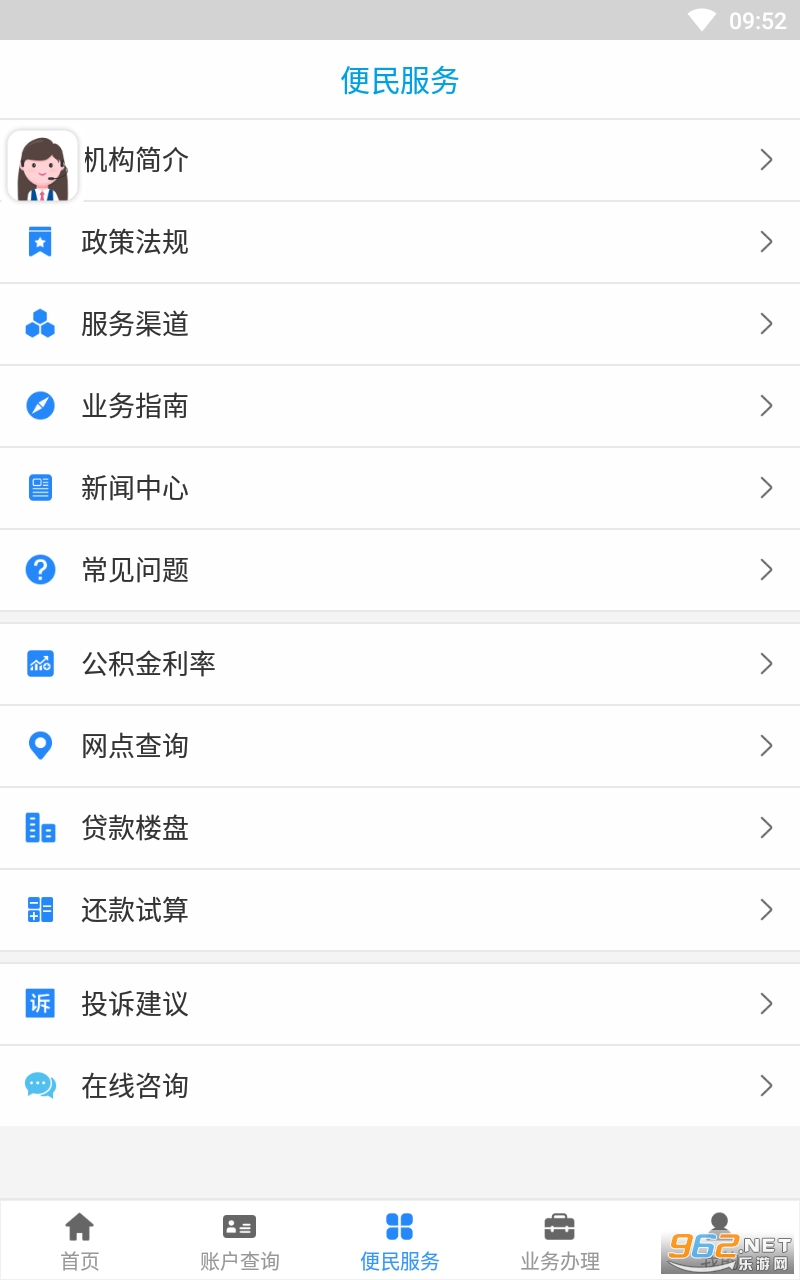Submit feedback via 投诉建议
The width and height of the screenshot is (800, 1280).
[400, 1004]
